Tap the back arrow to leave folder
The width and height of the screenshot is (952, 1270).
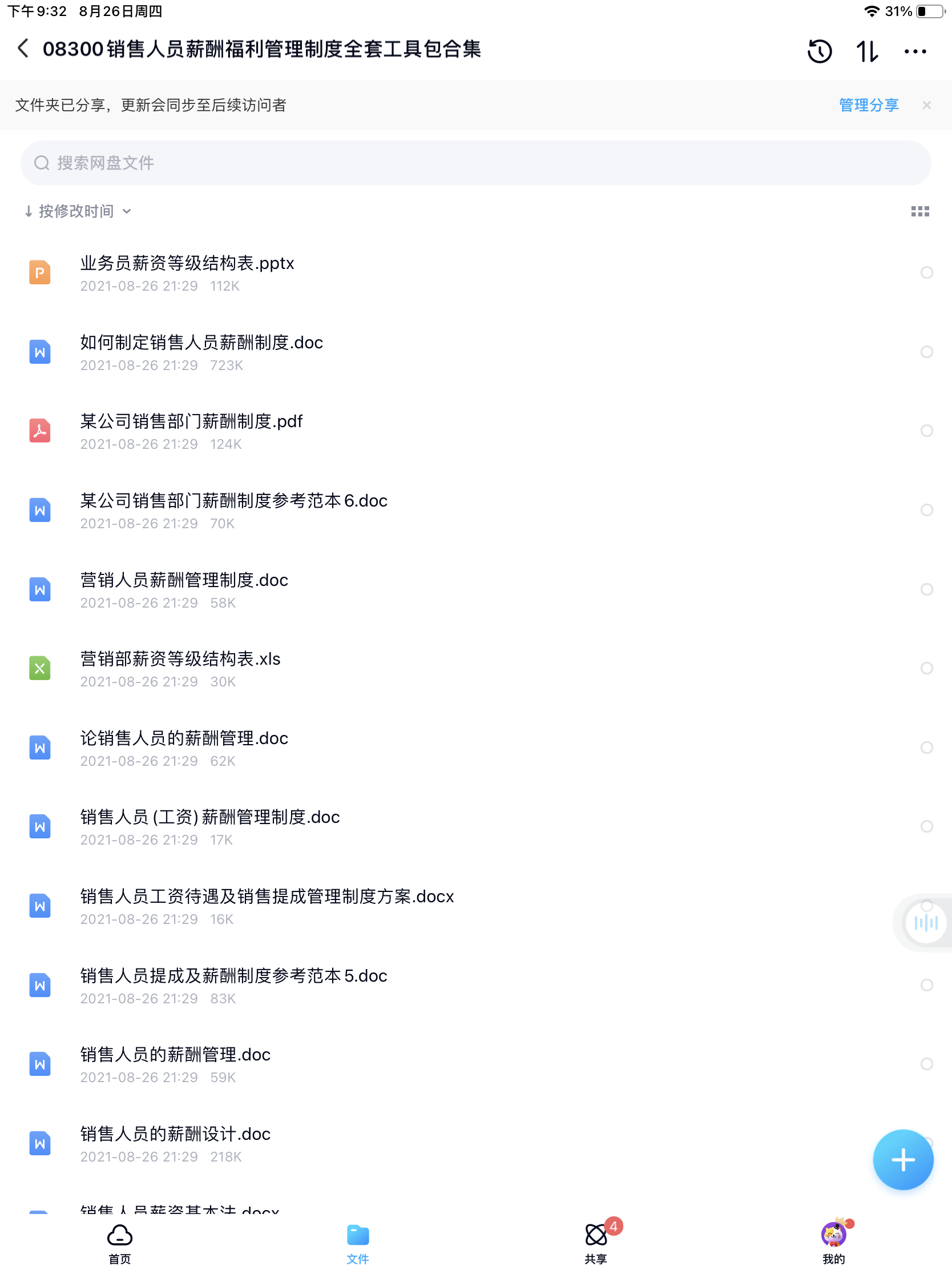[23, 50]
